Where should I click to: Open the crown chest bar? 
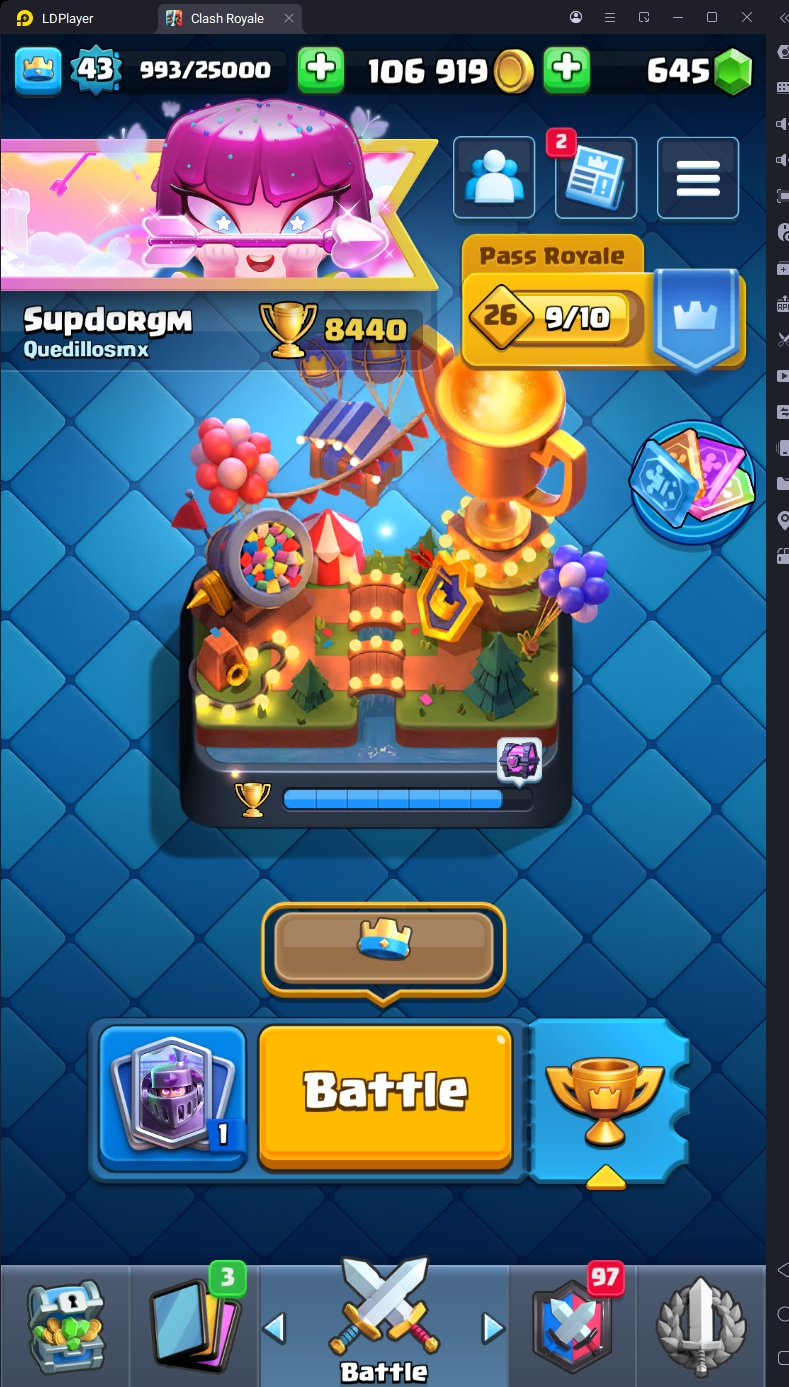(384, 947)
